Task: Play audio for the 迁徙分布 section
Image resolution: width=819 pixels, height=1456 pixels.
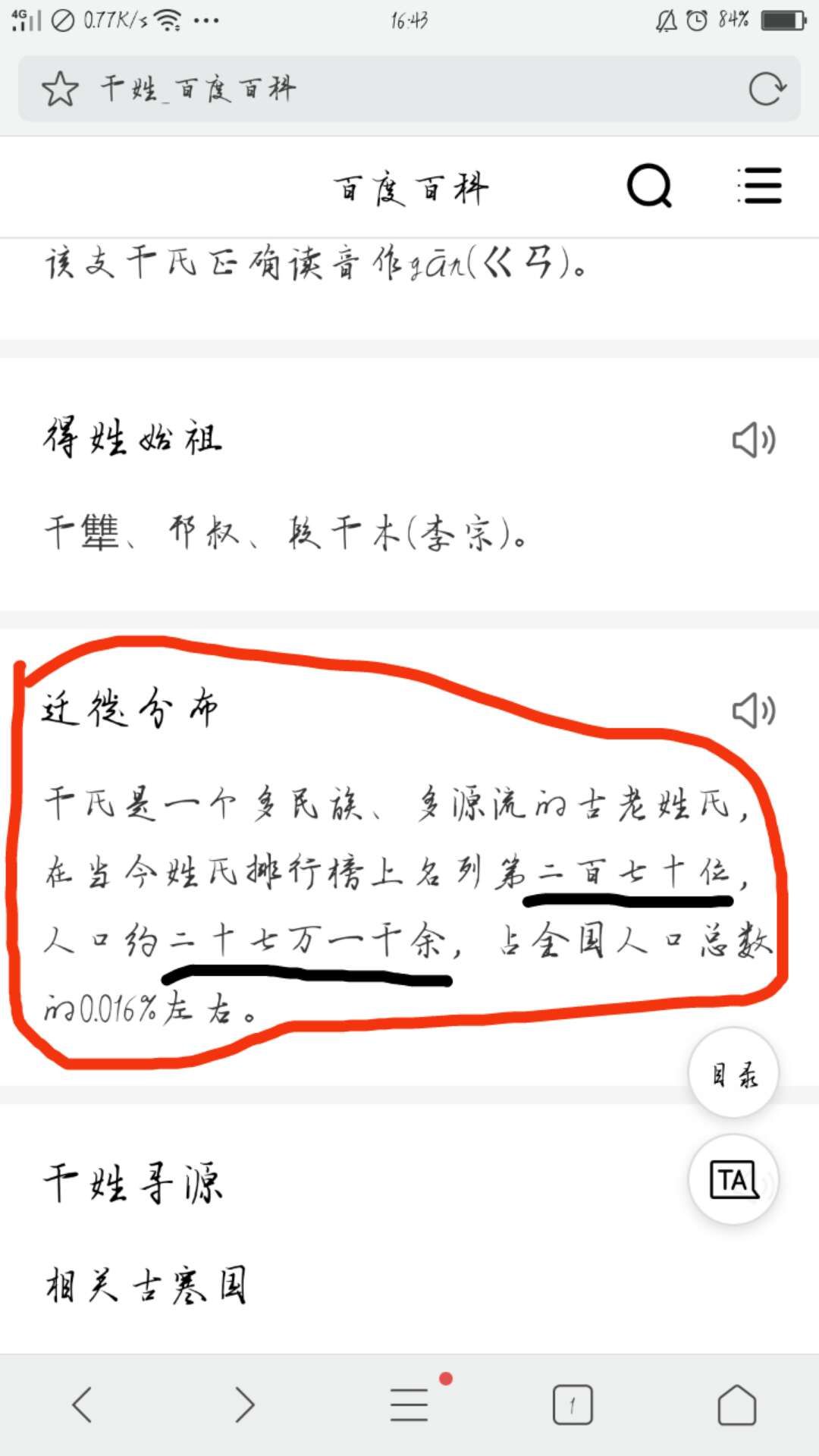Action: 752,711
